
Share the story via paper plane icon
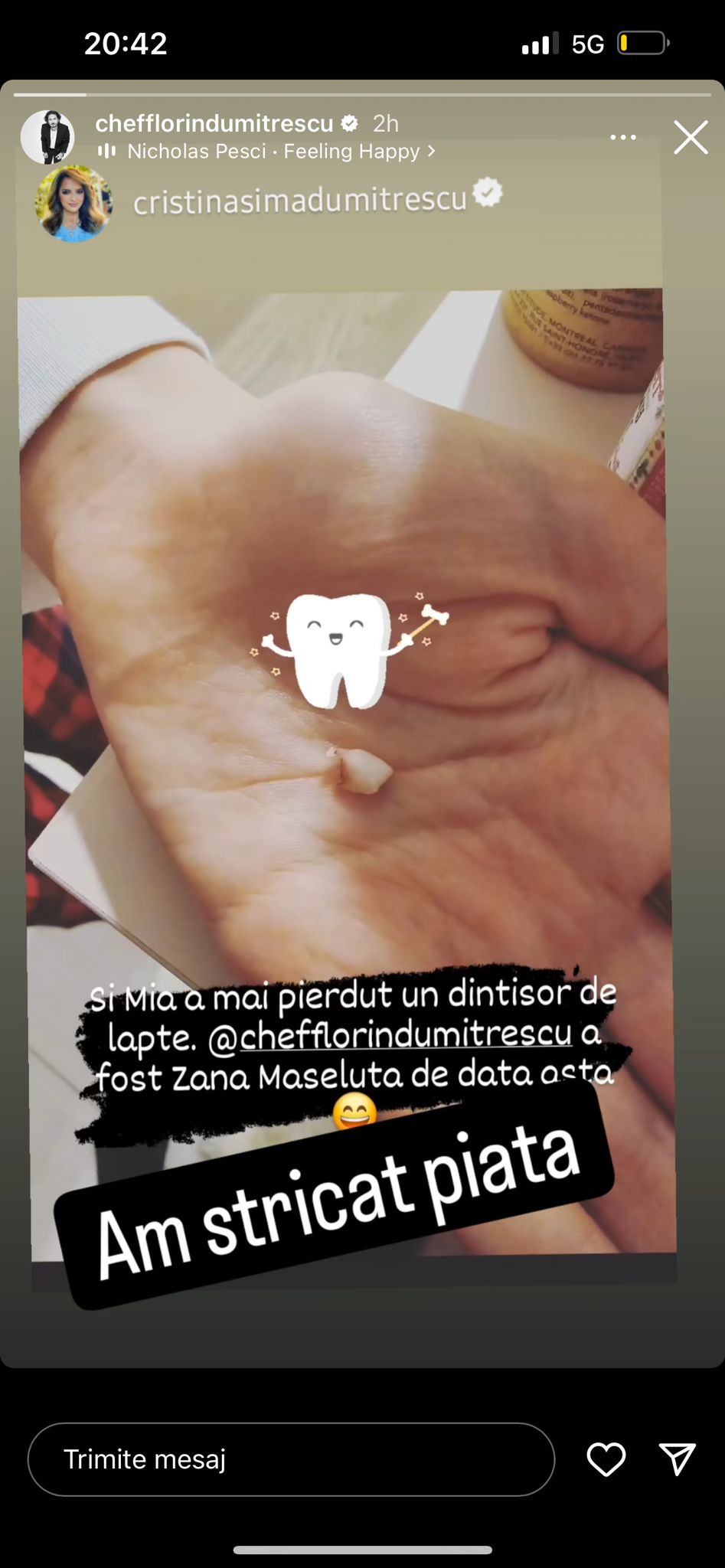(677, 1459)
